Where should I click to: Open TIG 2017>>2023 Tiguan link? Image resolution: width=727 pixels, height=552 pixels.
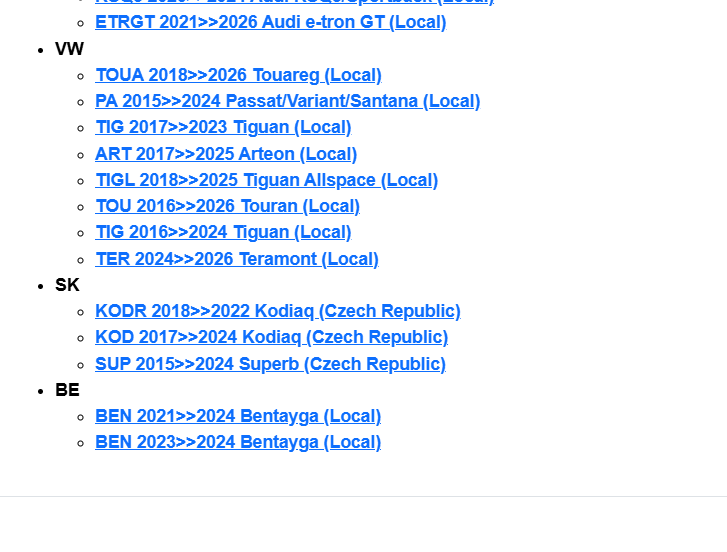pos(223,127)
